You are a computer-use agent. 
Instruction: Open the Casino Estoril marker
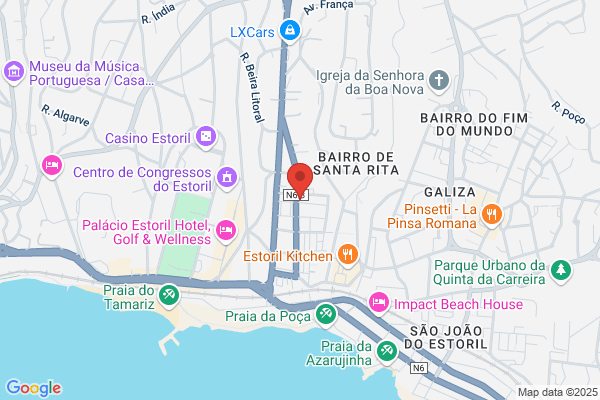point(206,137)
